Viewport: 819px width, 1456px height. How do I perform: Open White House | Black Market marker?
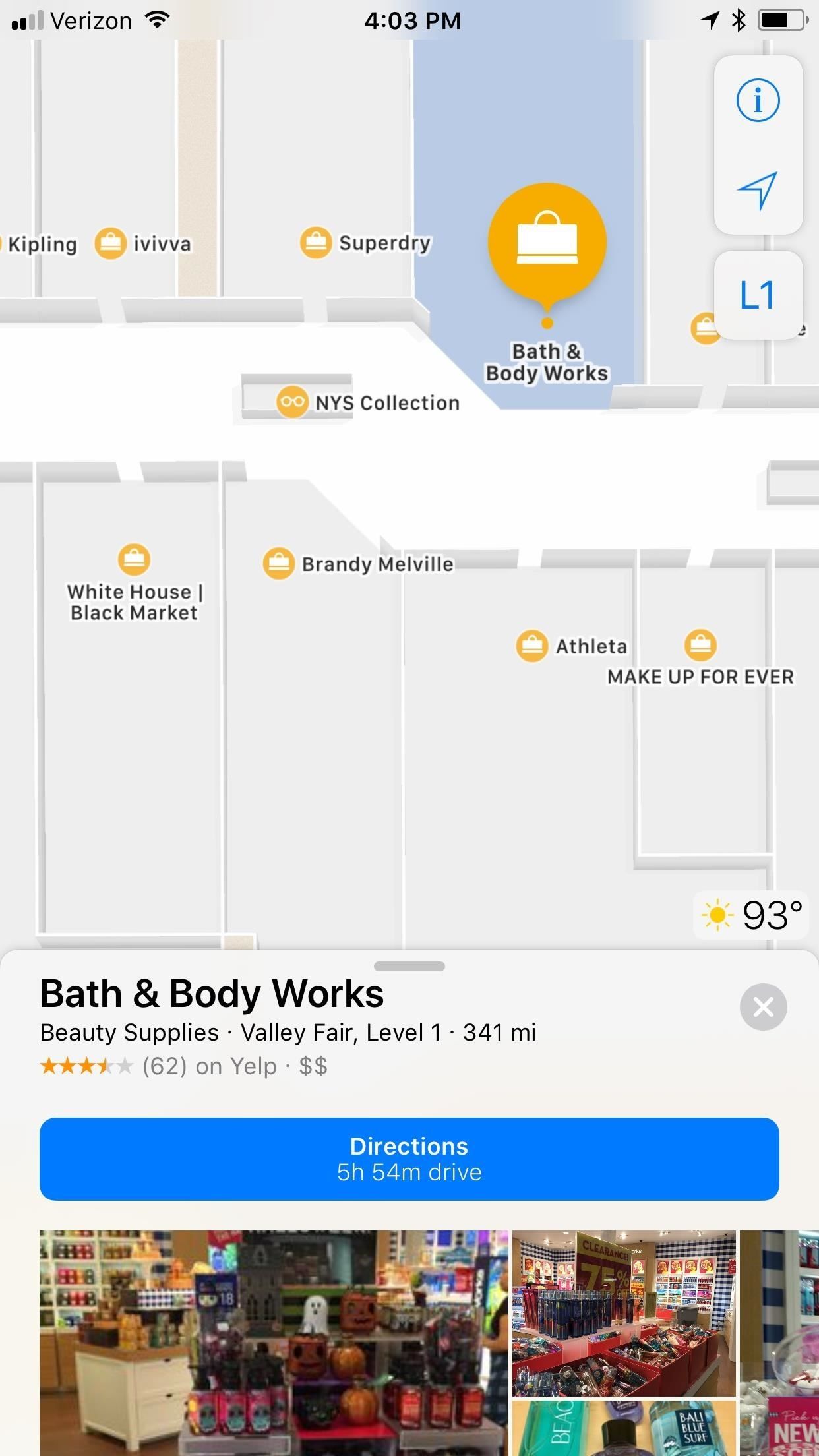pos(134,560)
